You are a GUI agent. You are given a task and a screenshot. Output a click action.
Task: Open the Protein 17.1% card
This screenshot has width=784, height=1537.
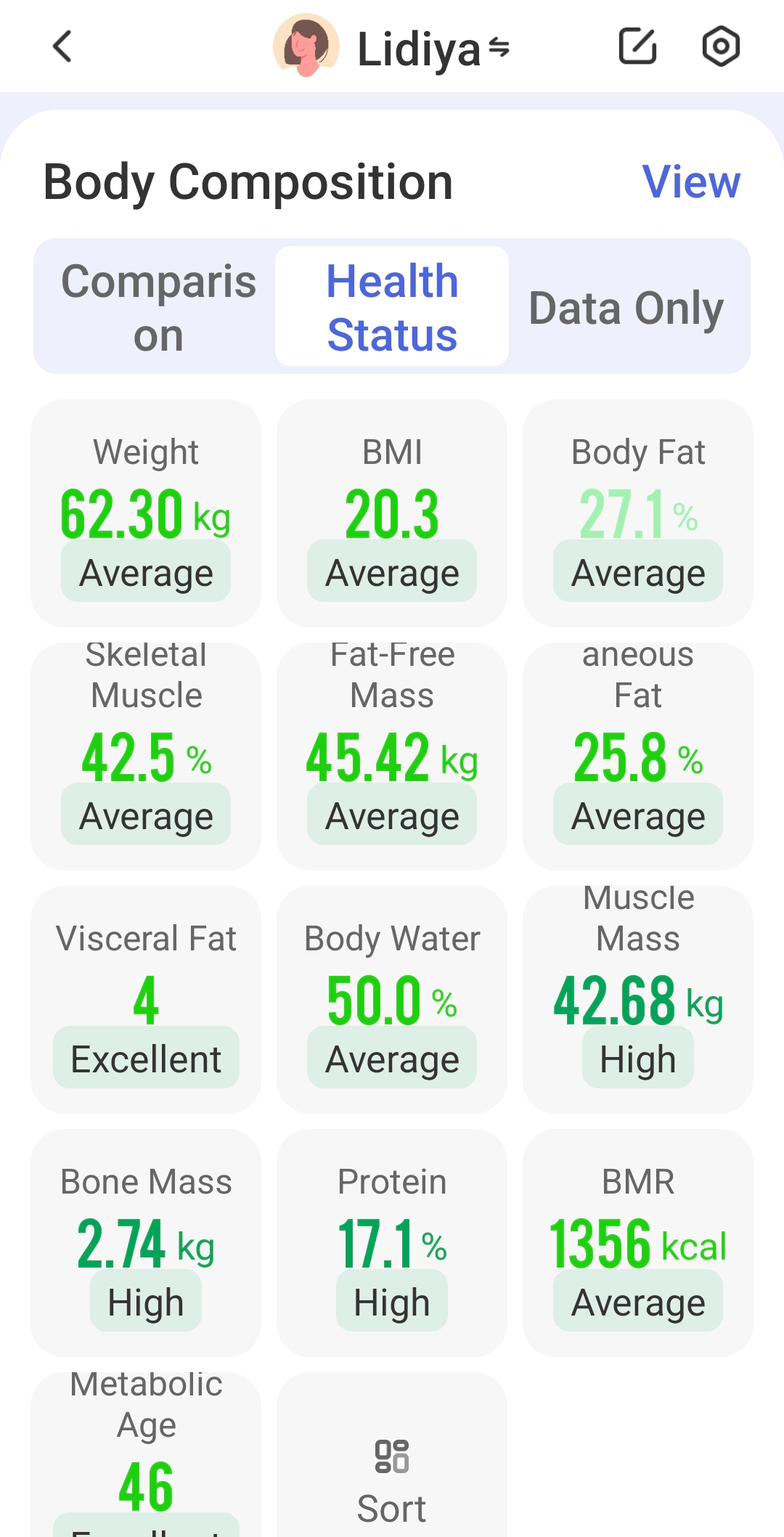click(392, 1243)
